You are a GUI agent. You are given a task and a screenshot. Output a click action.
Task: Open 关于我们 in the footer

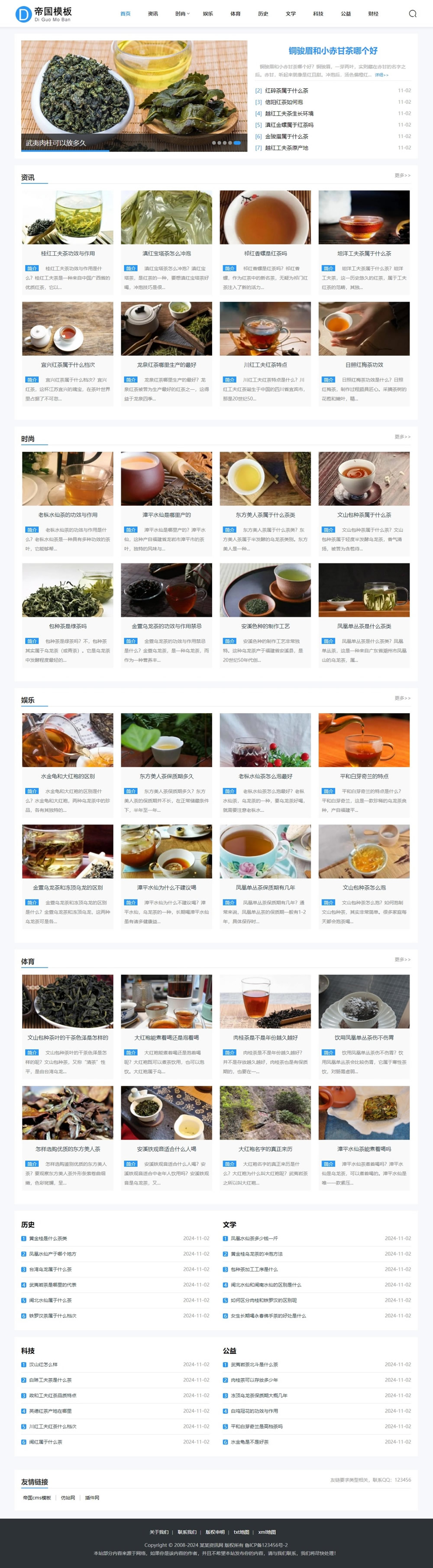(159, 1532)
